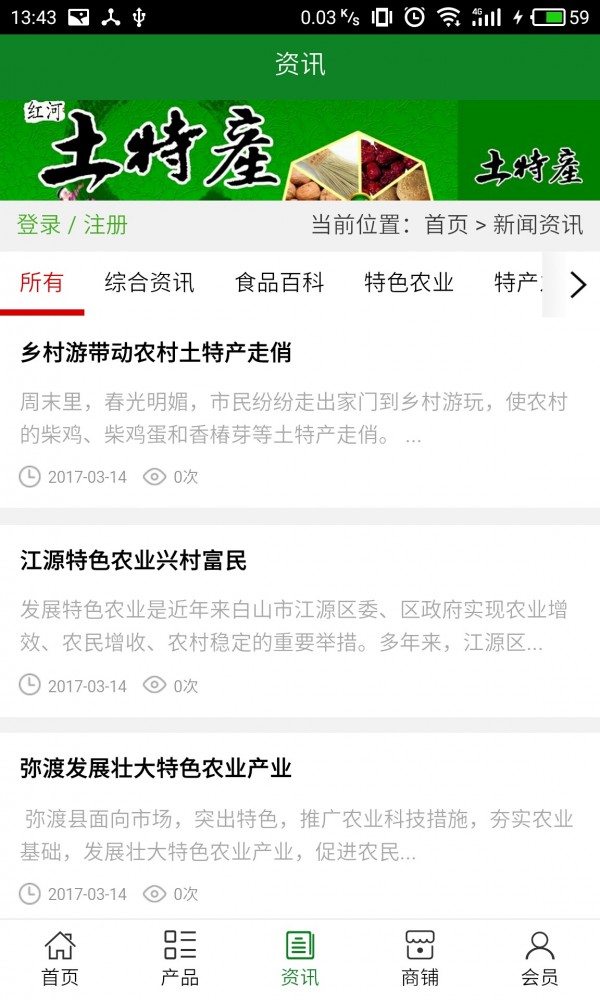Tap the 登录 login link

[39, 225]
